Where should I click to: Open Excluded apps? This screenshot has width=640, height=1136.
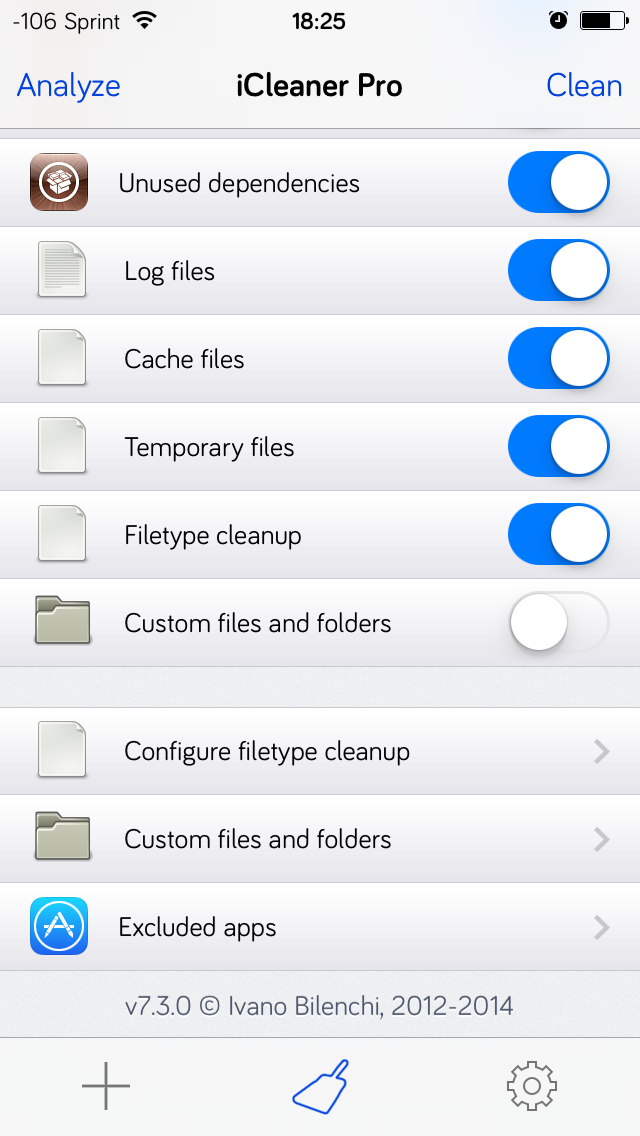320,927
